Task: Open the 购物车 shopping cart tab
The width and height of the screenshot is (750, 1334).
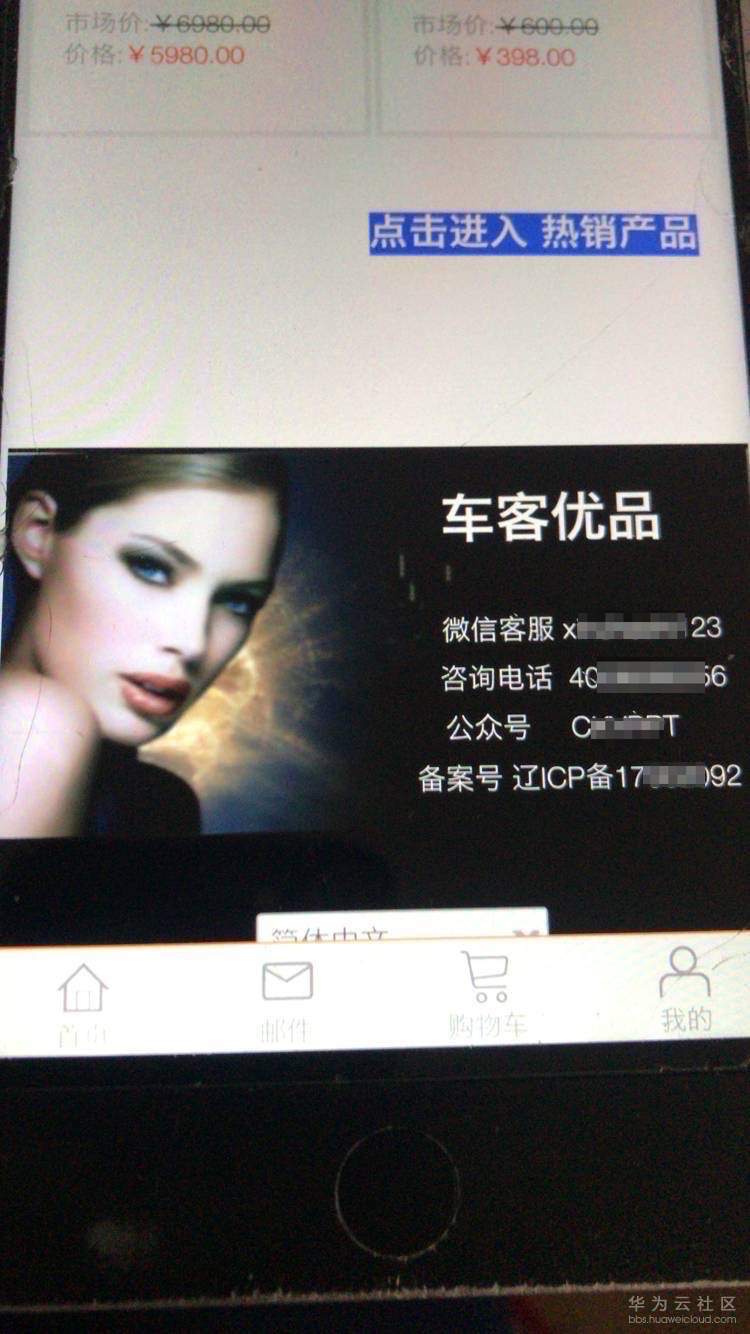Action: [486, 997]
